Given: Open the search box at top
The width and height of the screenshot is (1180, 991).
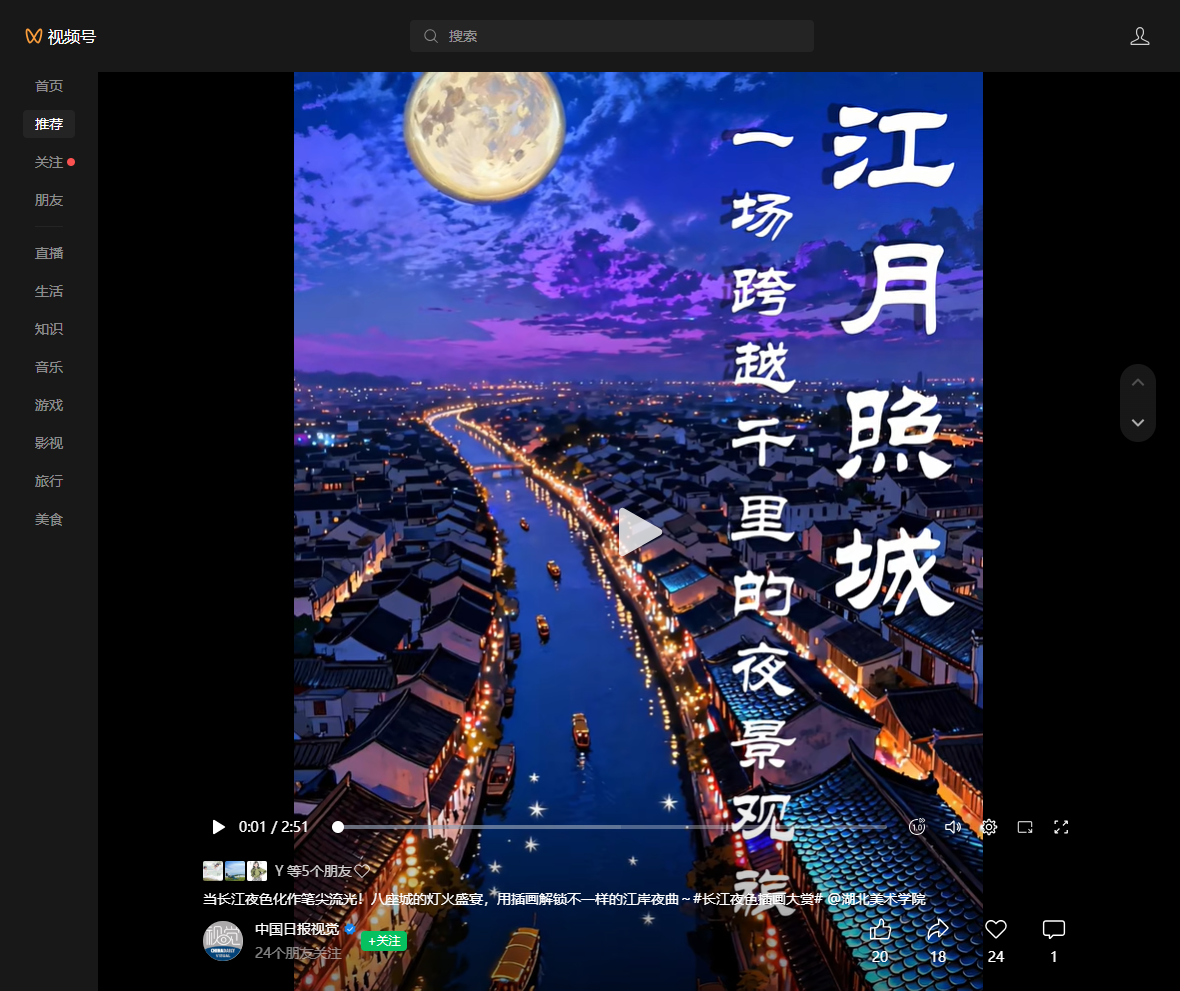Looking at the screenshot, I should tap(611, 36).
